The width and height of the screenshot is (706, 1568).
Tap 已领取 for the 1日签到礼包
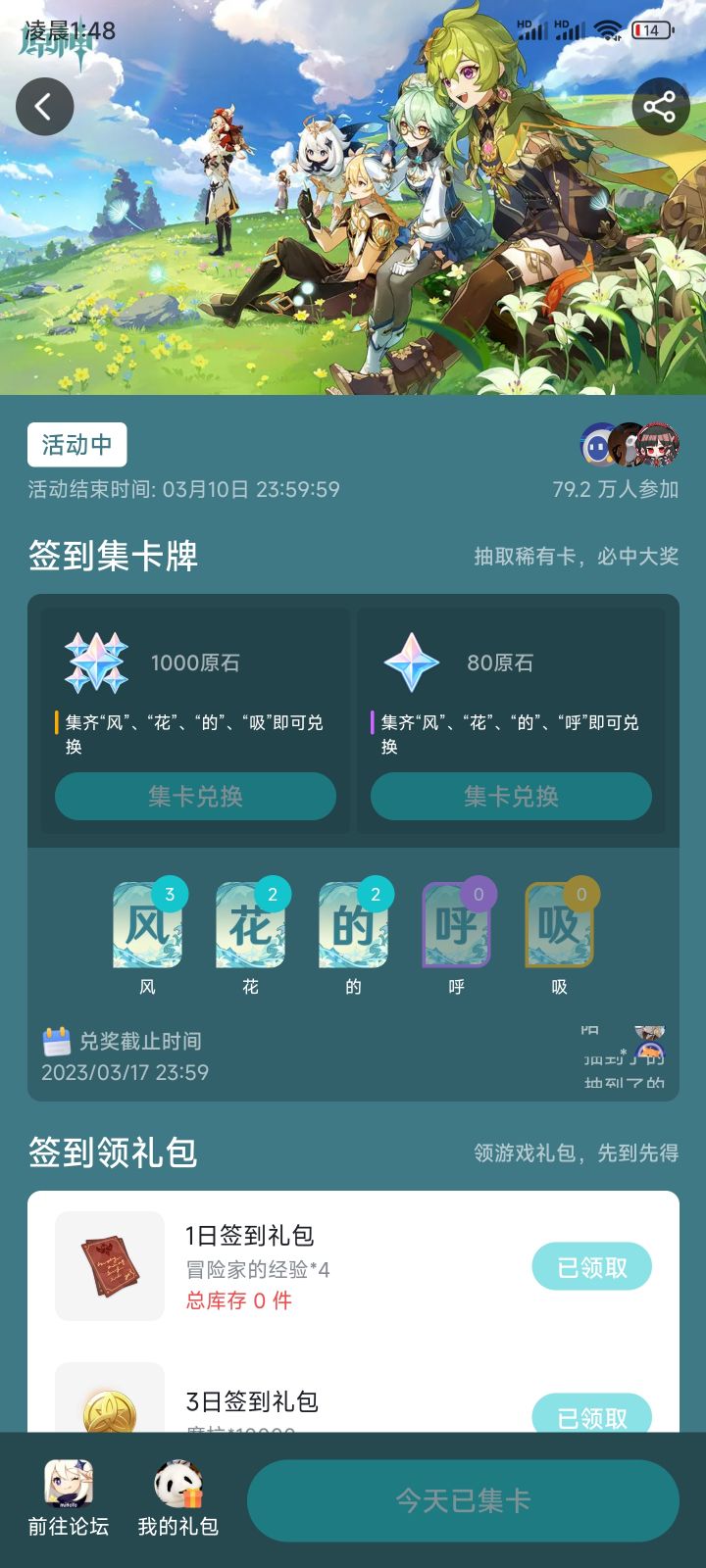coord(592,1265)
